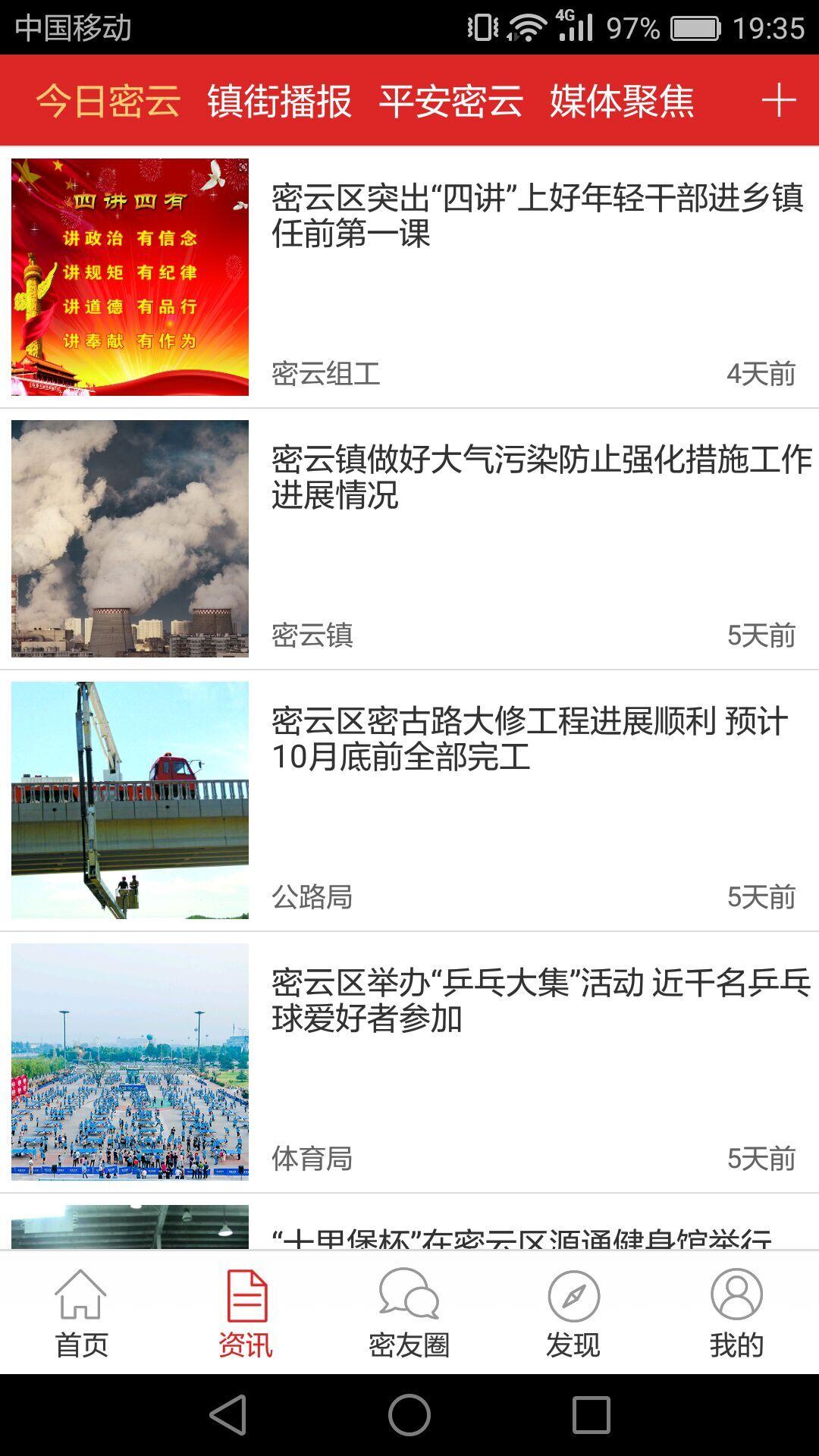Select the 媒体聚焦 tab

pos(621,101)
